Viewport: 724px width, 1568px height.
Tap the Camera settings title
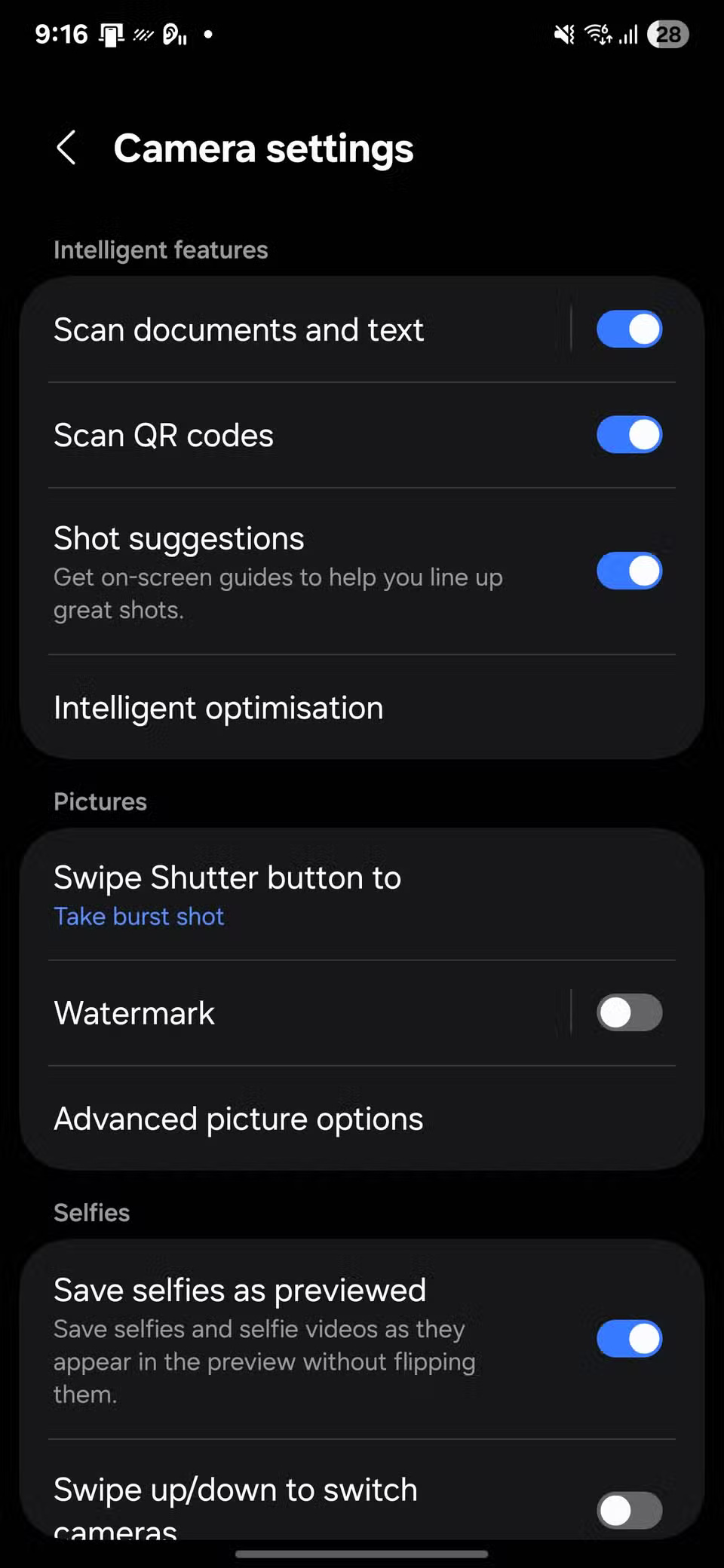[x=264, y=149]
